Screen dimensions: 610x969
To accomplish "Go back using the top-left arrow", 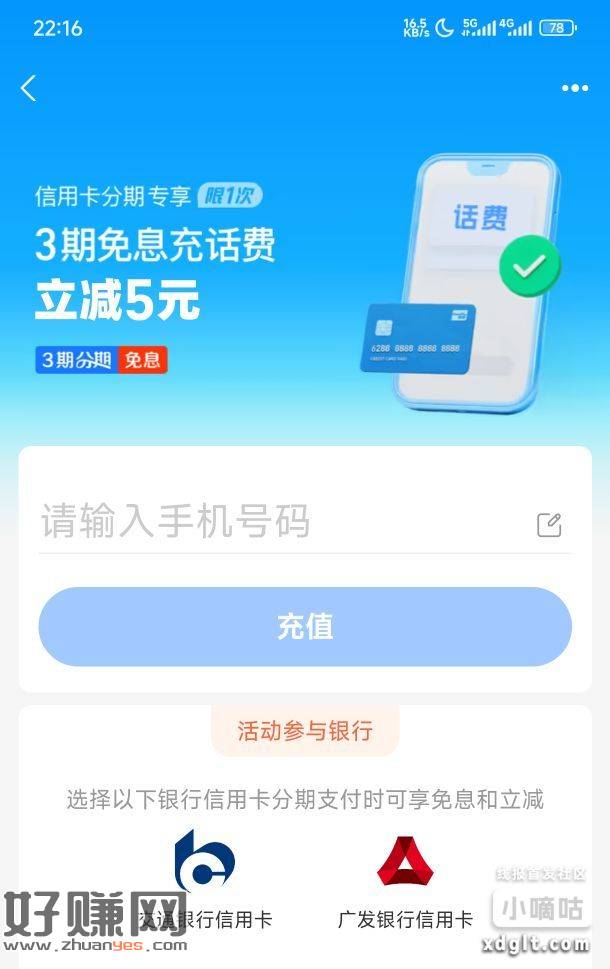I will click(28, 88).
